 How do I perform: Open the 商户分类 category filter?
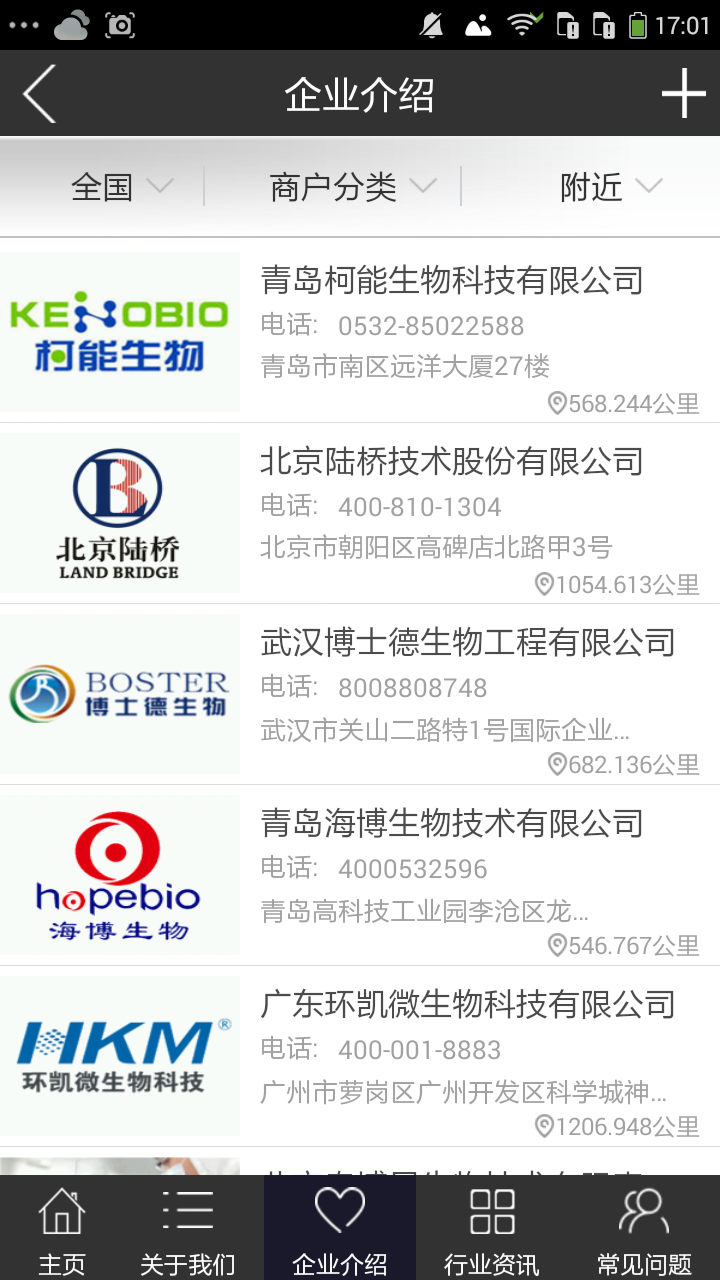(352, 187)
